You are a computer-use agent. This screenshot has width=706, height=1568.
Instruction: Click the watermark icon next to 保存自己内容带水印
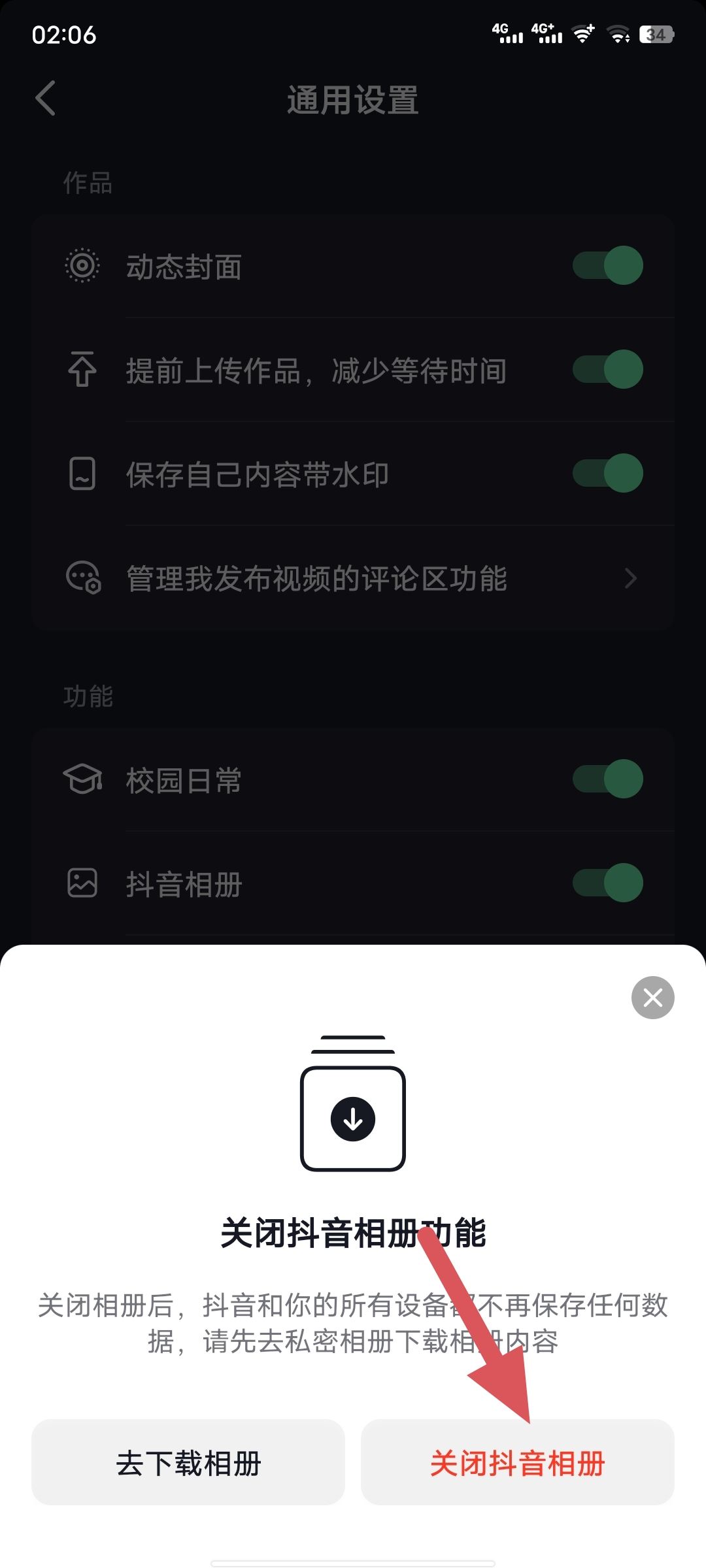click(81, 475)
